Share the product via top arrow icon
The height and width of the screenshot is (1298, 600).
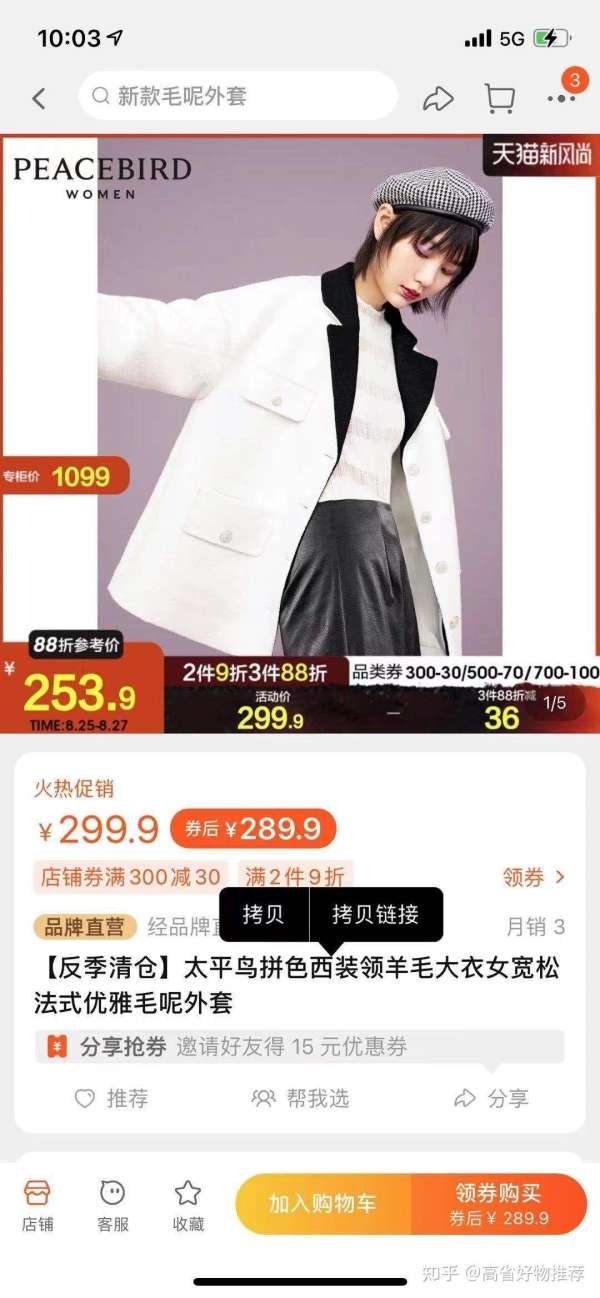coord(438,98)
